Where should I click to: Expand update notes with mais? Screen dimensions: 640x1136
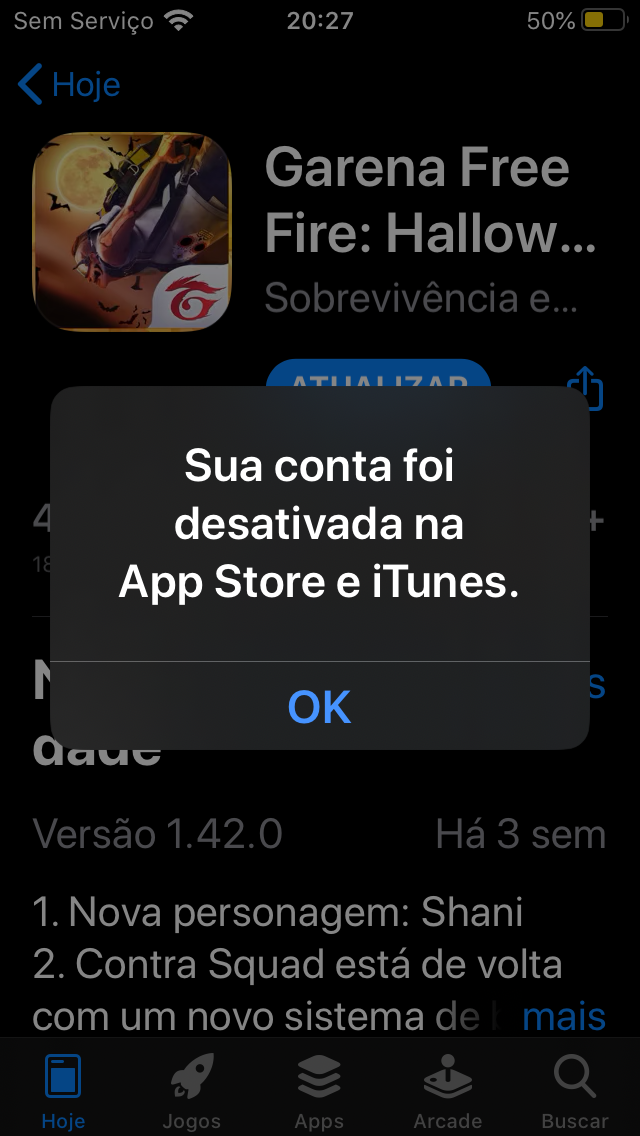pos(564,1016)
